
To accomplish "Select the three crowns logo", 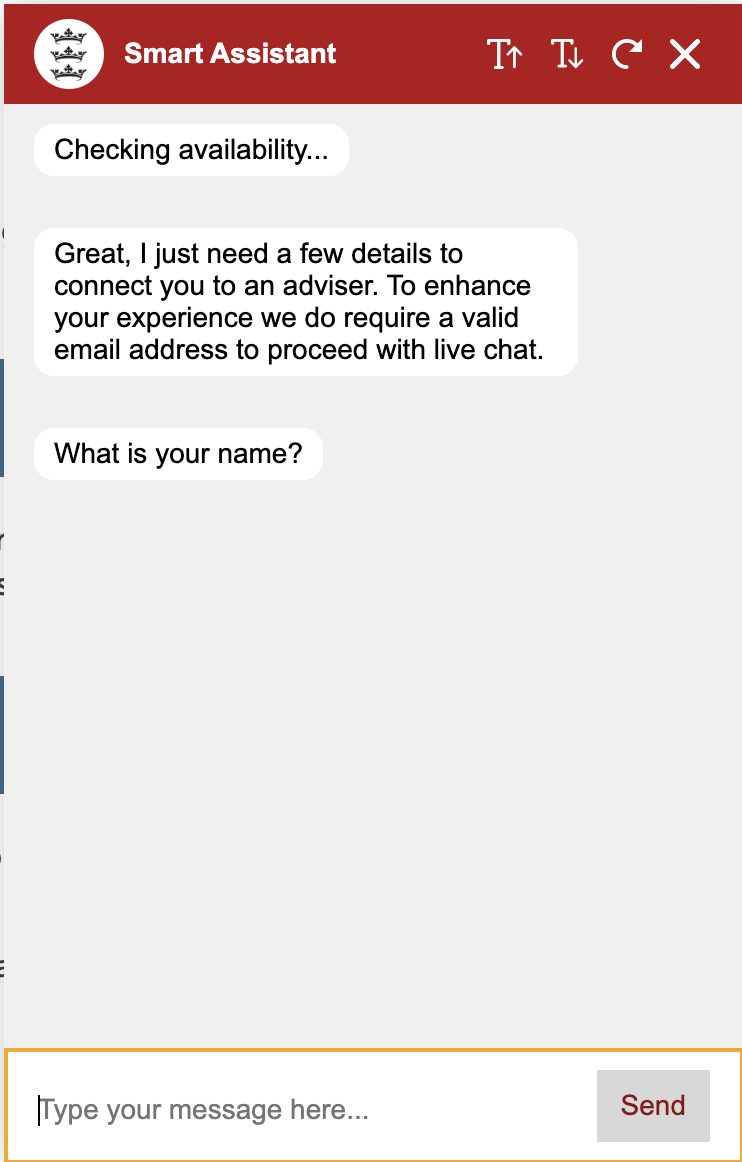I will (x=68, y=54).
